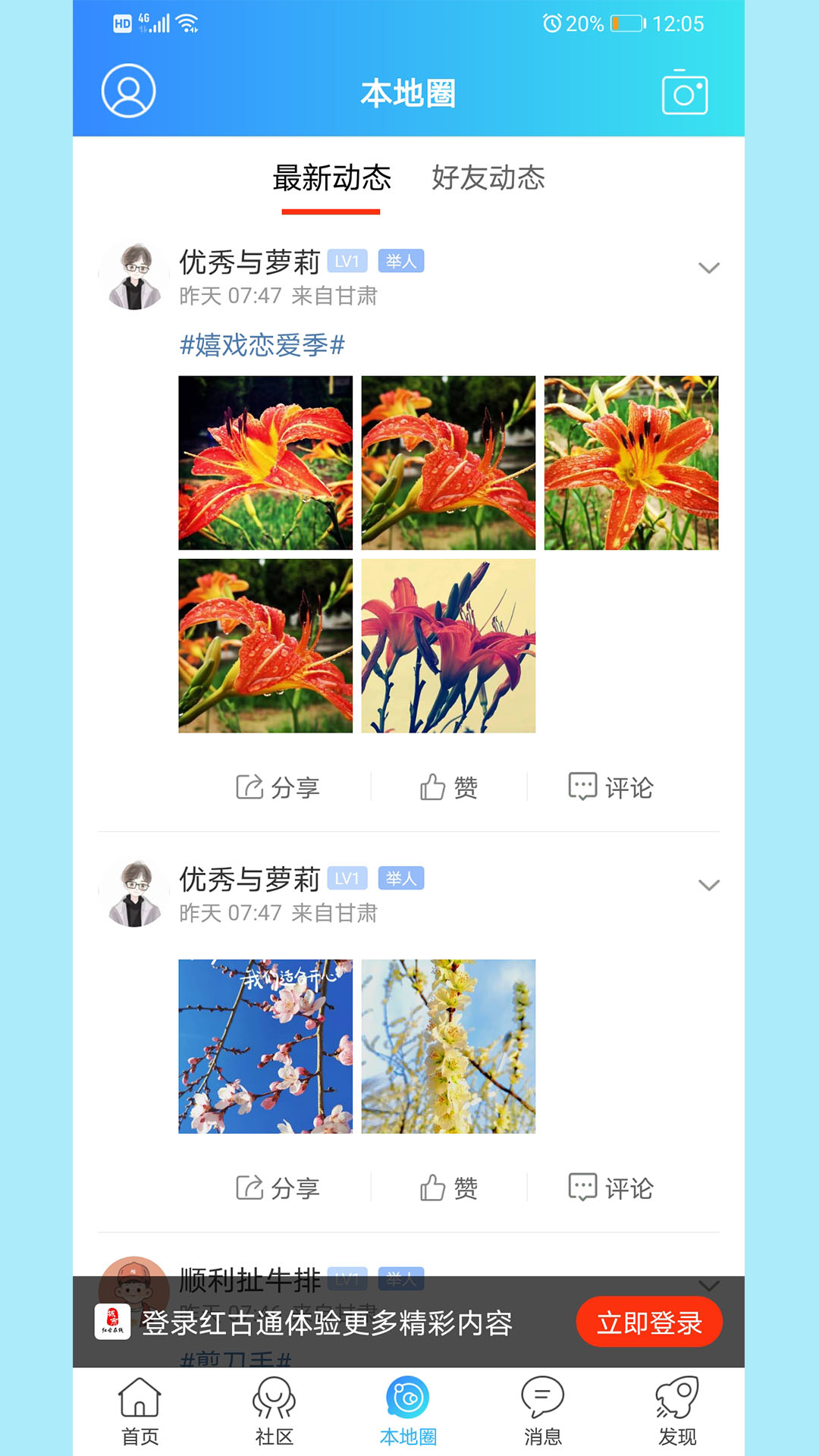This screenshot has height=1456, width=819.
Task: Tap the 举人 badge next to 优秀与萝莉
Action: click(x=401, y=261)
